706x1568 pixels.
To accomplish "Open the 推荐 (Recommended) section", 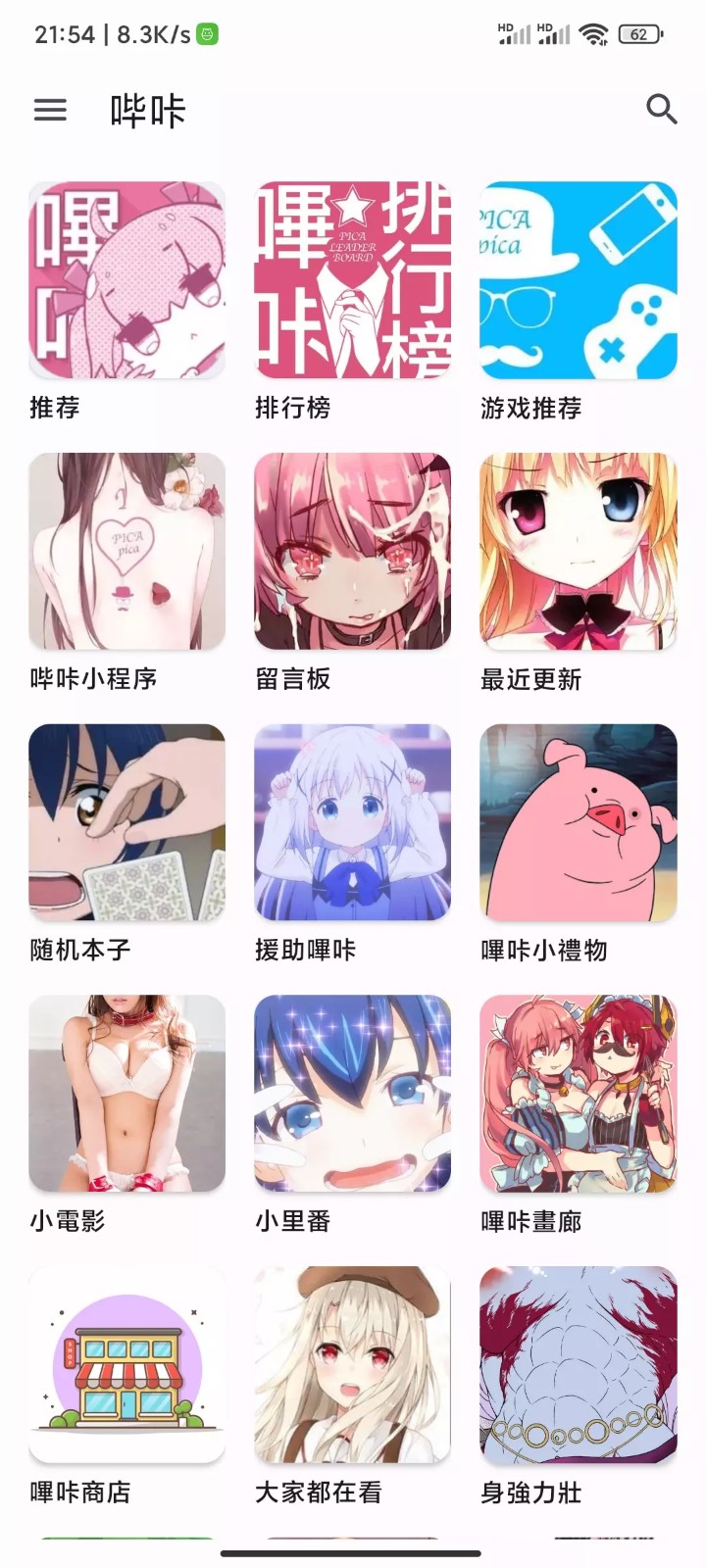I will point(126,279).
